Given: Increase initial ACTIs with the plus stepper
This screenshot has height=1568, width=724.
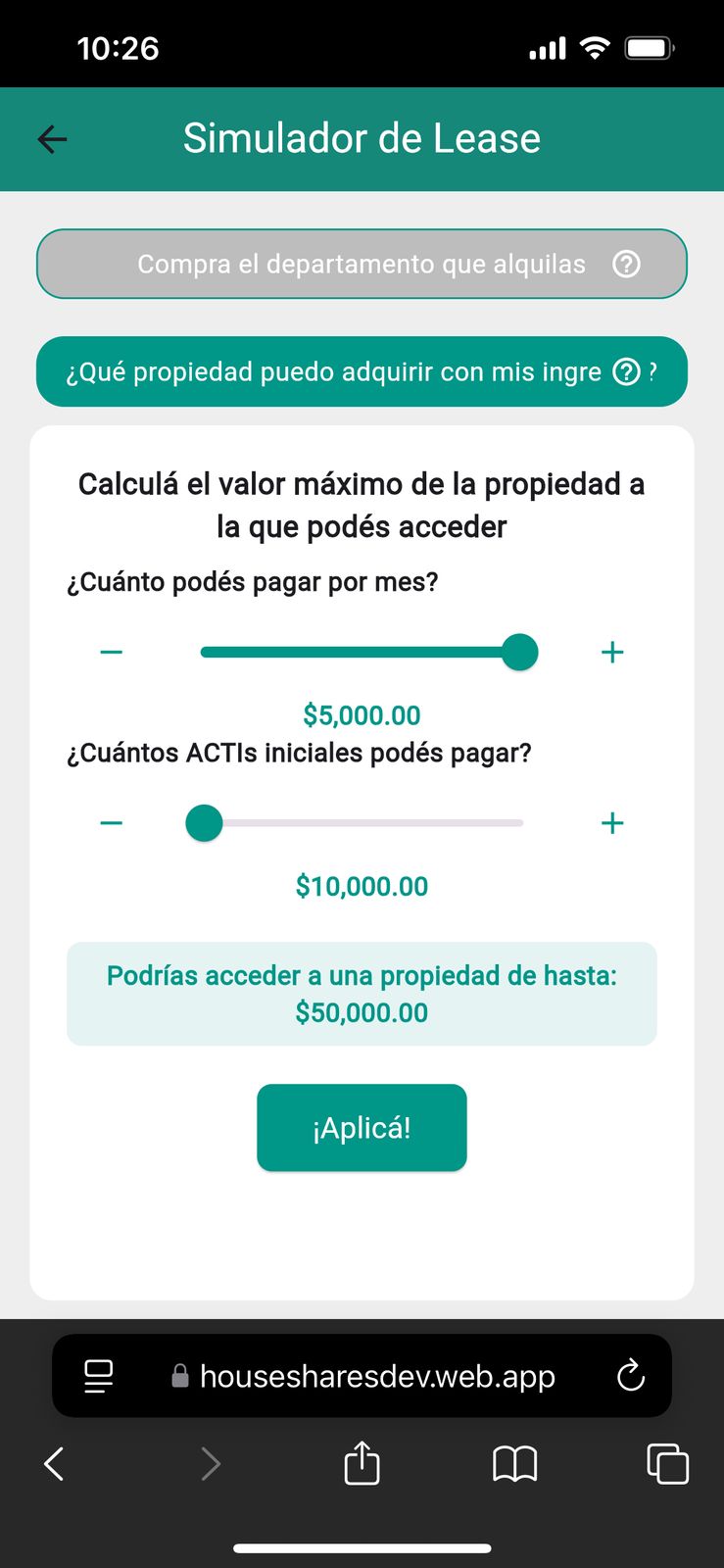Looking at the screenshot, I should click(x=611, y=822).
